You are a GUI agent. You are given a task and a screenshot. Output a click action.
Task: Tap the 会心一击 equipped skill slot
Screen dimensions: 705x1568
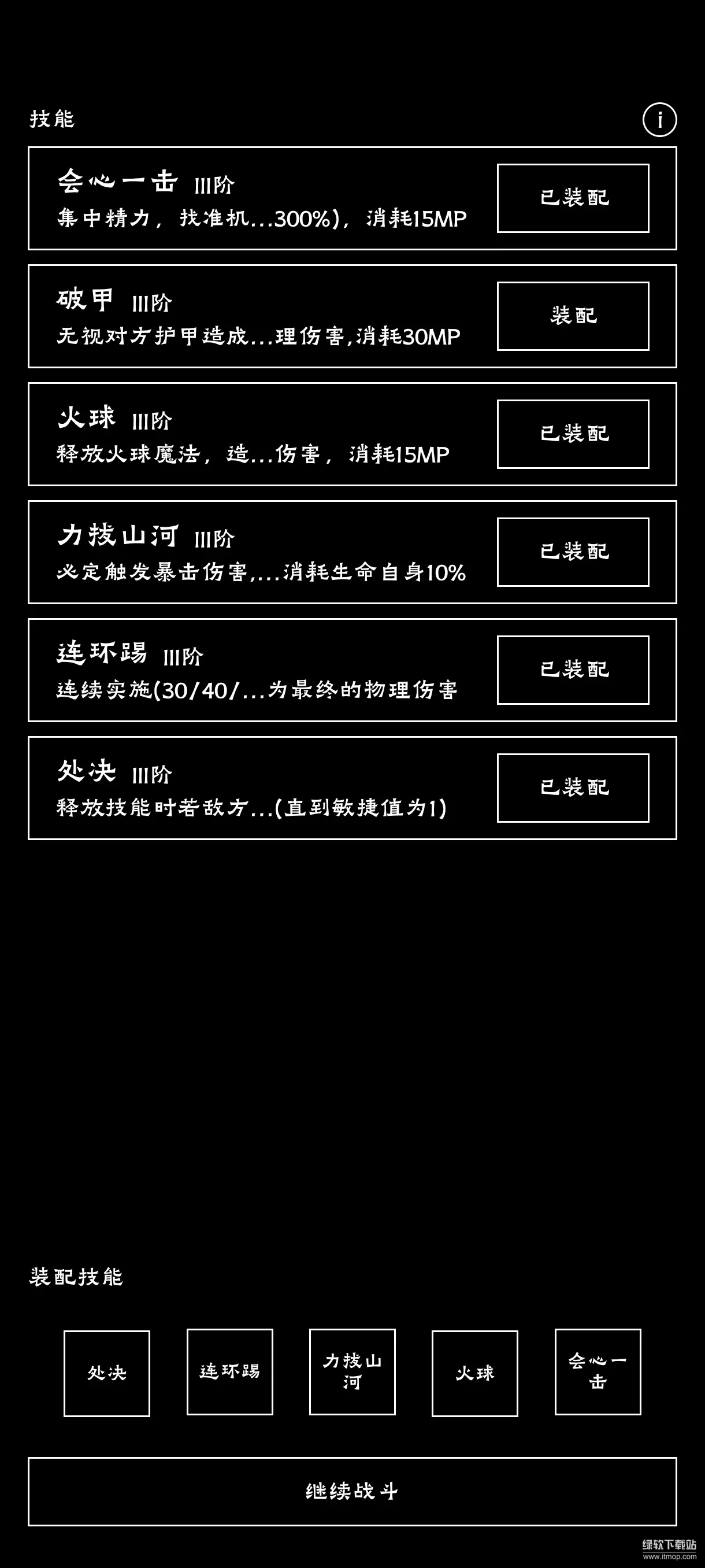point(598,1372)
